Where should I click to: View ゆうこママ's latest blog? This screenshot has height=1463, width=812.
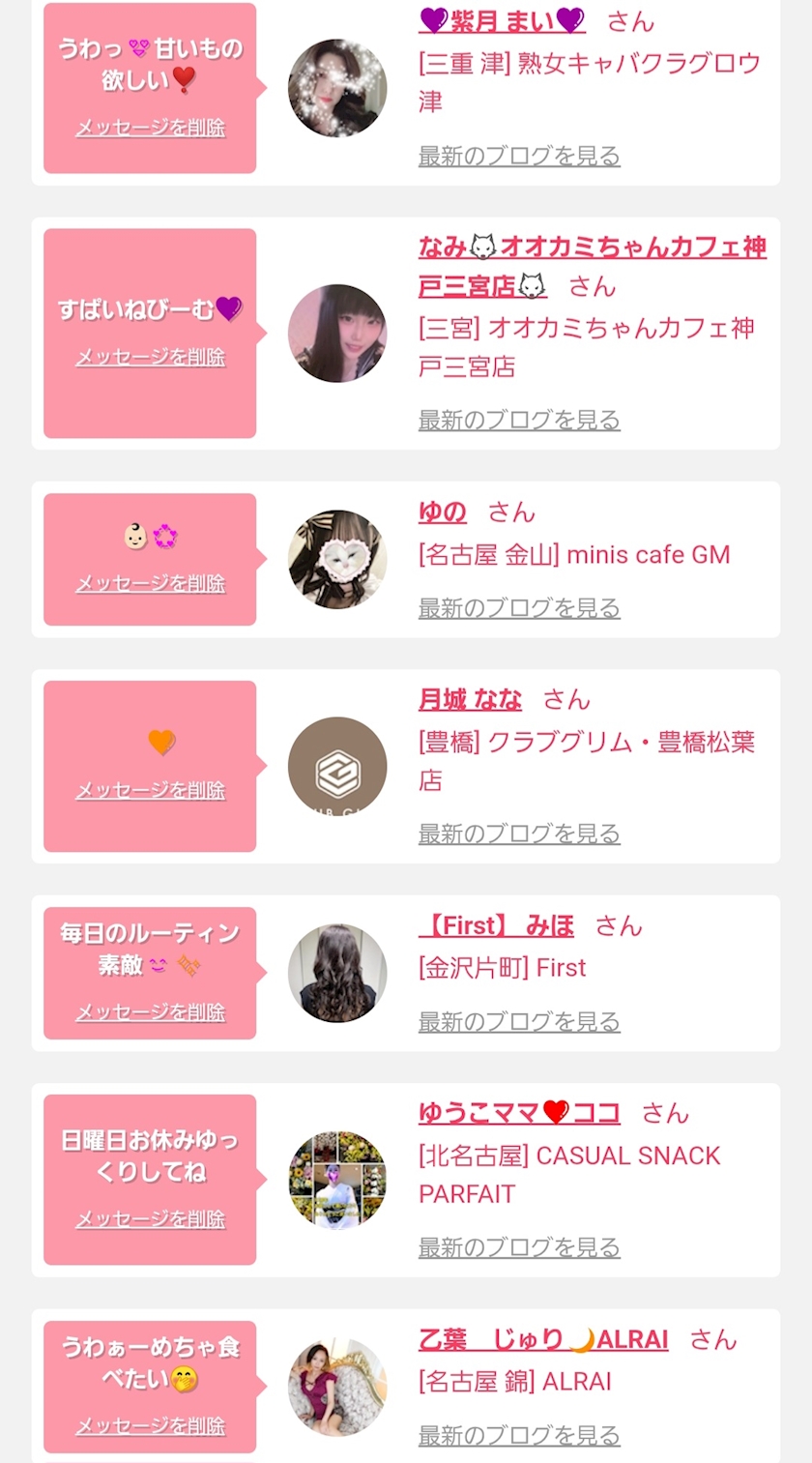pyautogui.click(x=519, y=1247)
